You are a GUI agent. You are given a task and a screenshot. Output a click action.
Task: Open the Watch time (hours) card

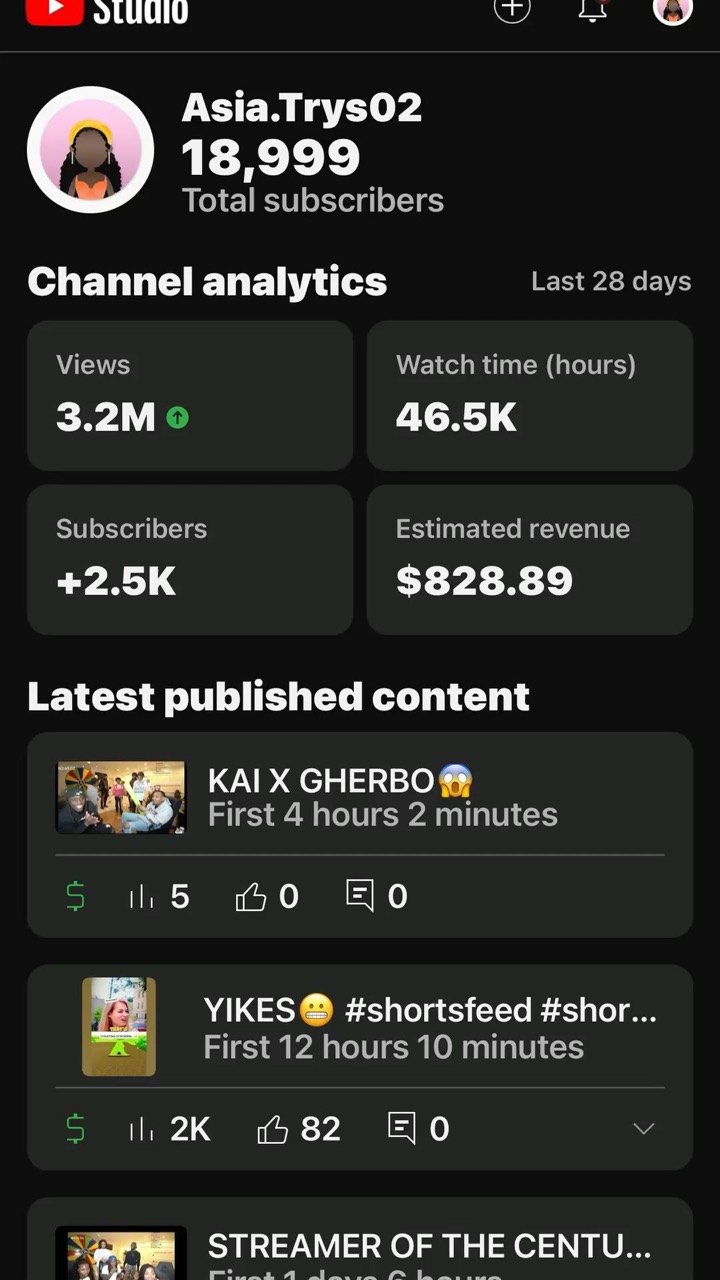point(530,396)
